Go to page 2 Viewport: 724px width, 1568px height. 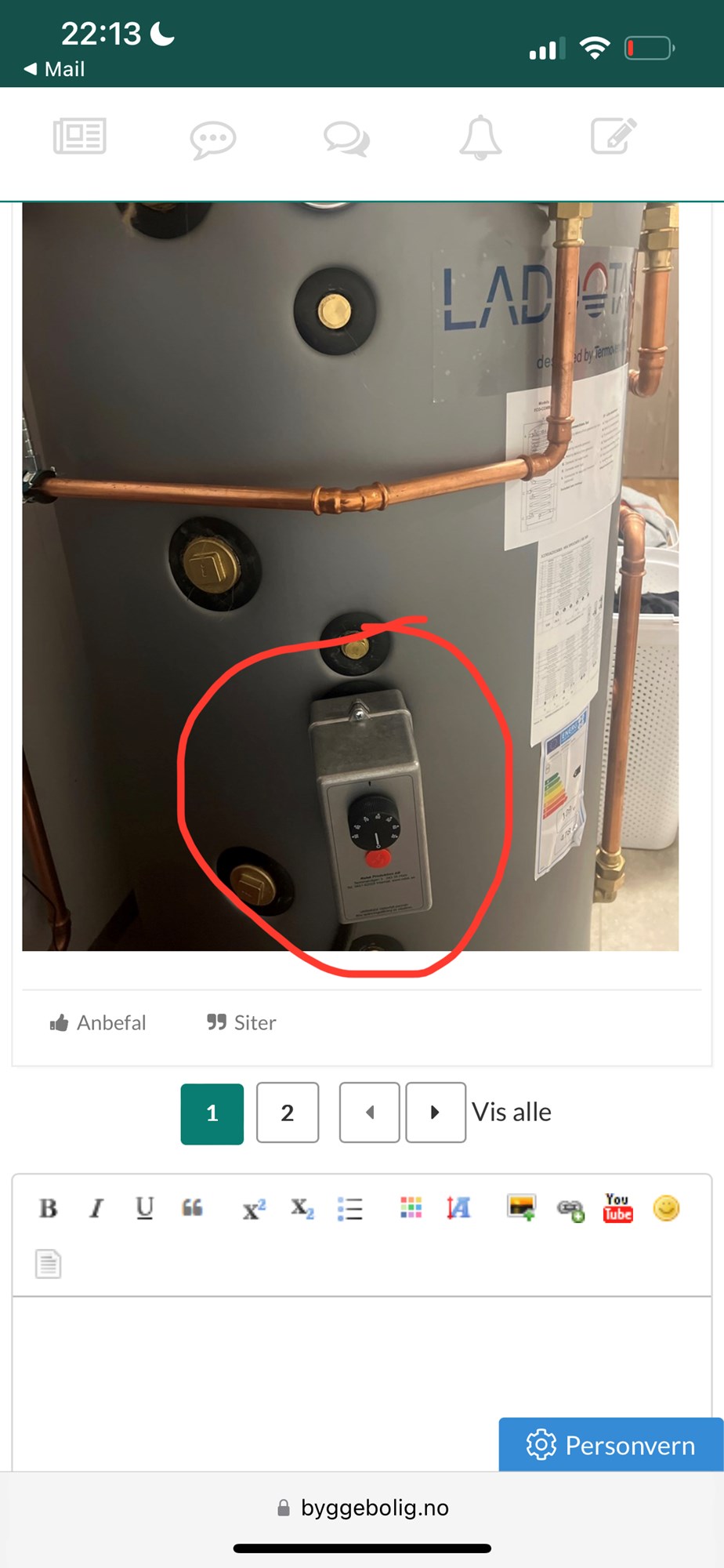(x=288, y=1112)
